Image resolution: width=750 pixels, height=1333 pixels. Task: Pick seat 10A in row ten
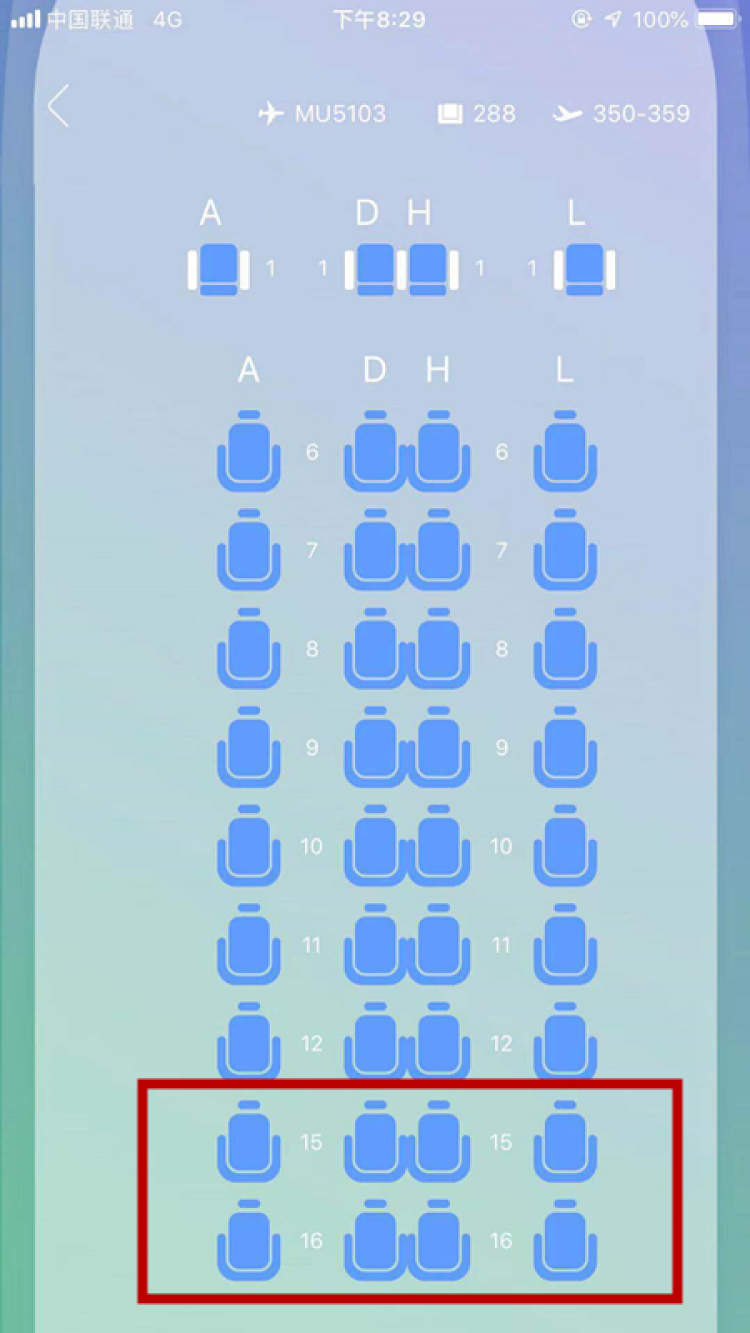(x=248, y=847)
